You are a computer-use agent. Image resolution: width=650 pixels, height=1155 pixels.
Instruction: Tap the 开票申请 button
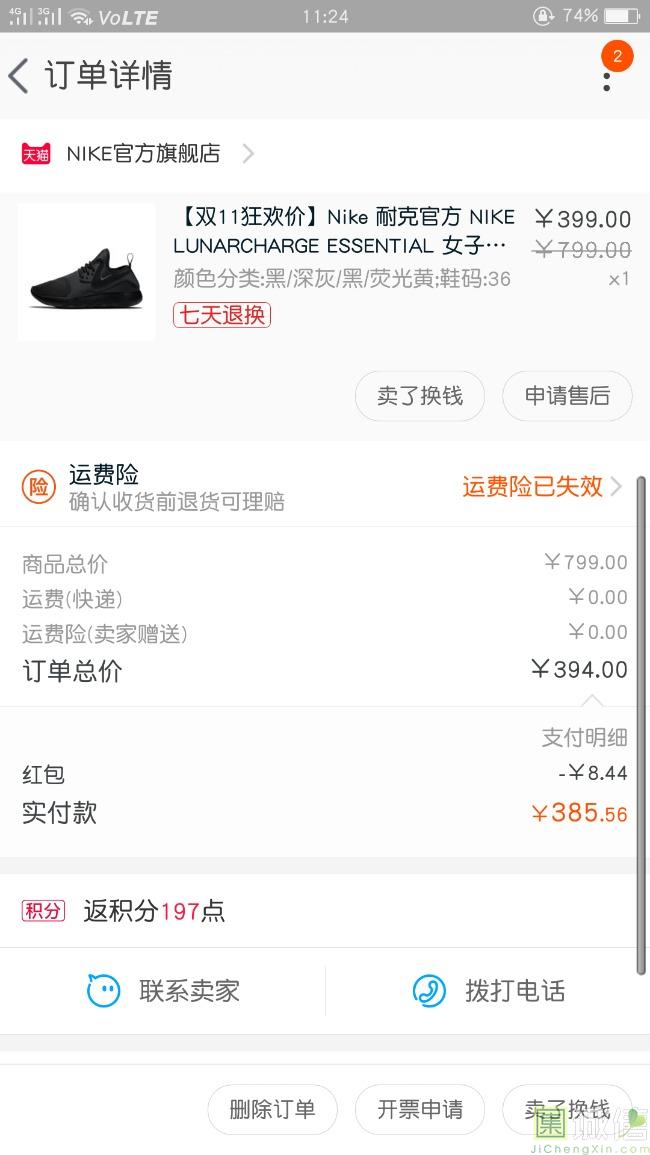click(x=420, y=1109)
